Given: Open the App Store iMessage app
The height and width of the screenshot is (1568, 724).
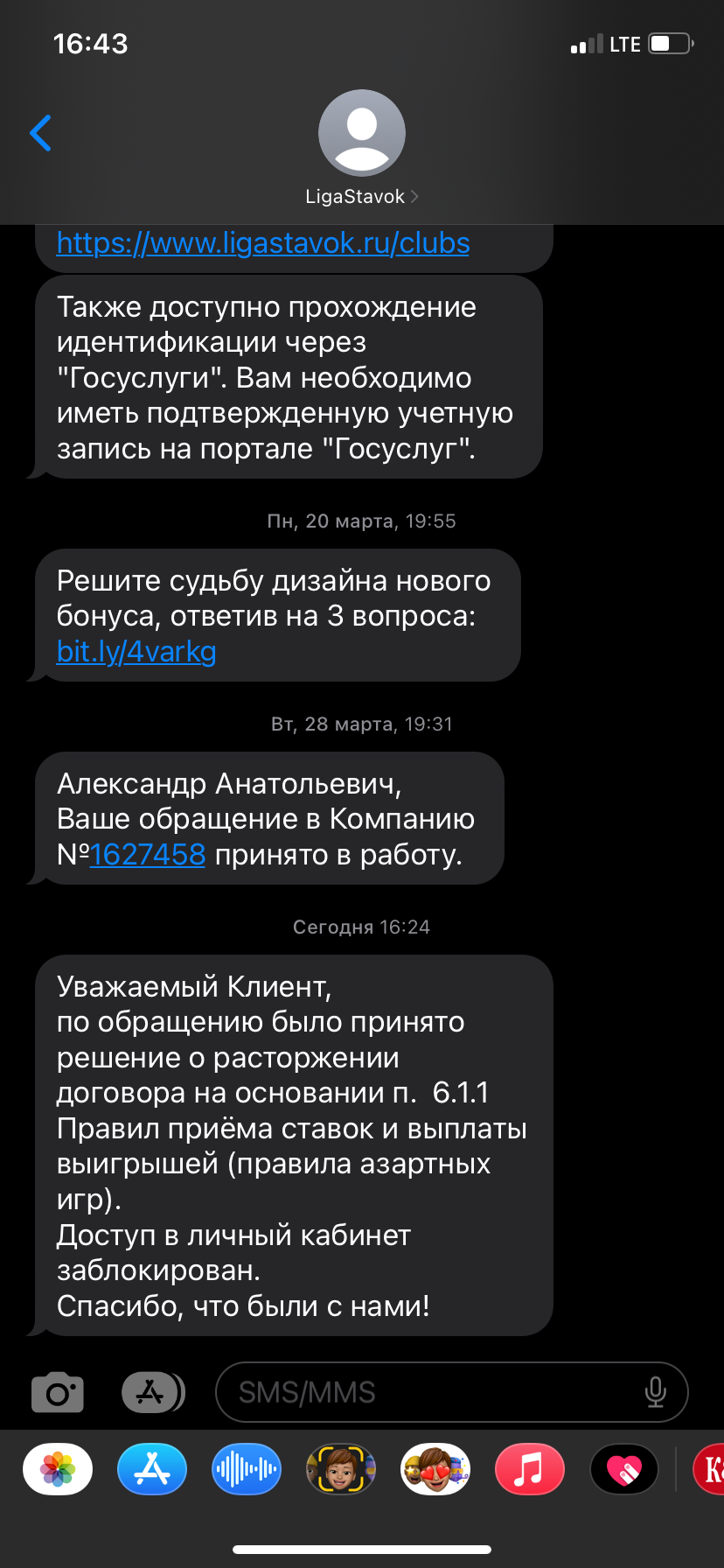Looking at the screenshot, I should click(x=152, y=1469).
